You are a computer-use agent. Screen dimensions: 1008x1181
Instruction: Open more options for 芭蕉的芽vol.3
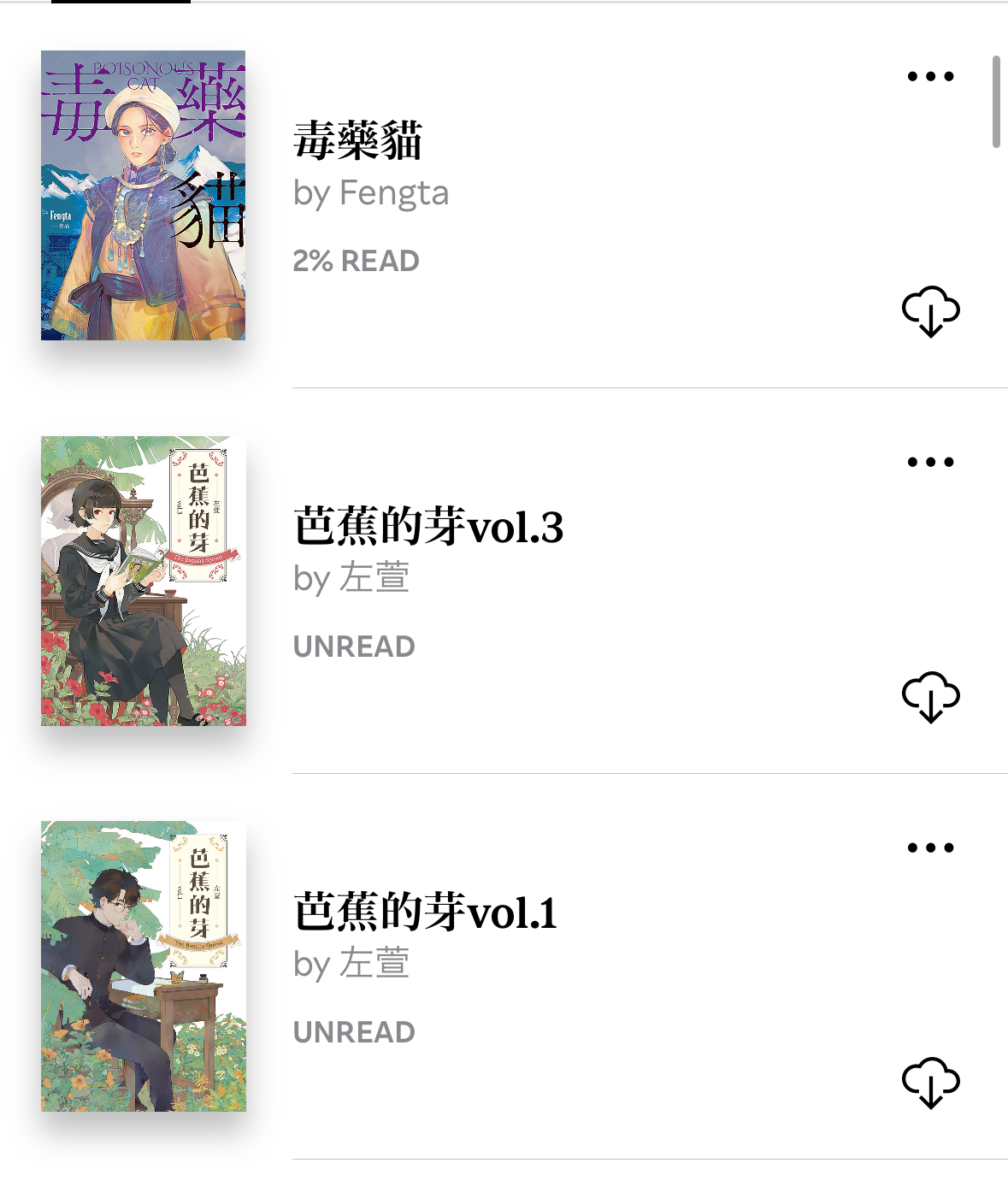point(930,462)
